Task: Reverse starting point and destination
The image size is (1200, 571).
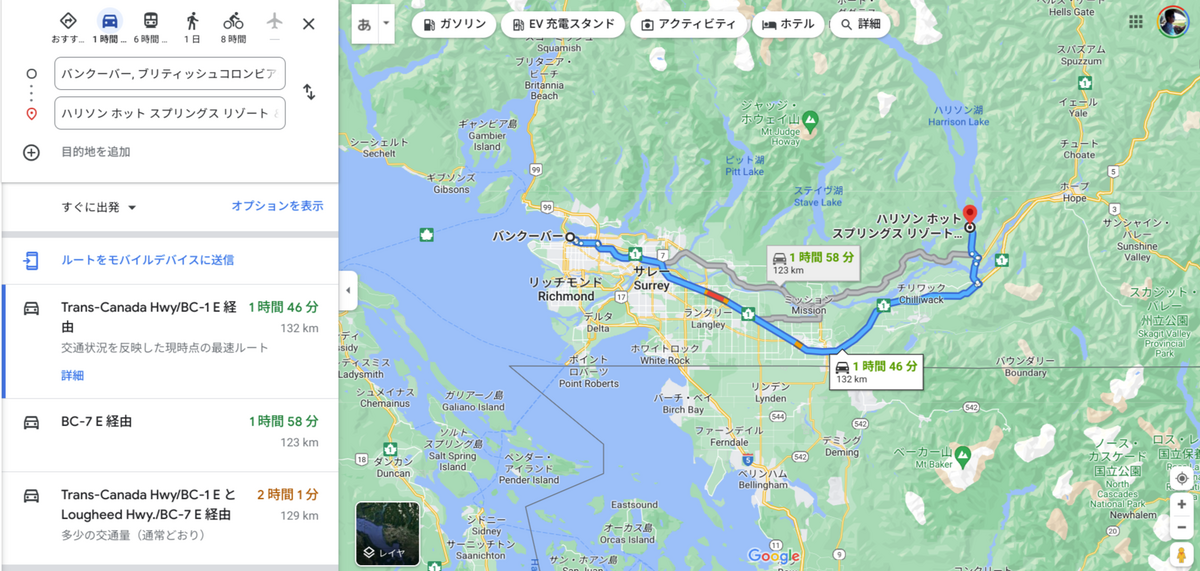Action: click(x=309, y=93)
